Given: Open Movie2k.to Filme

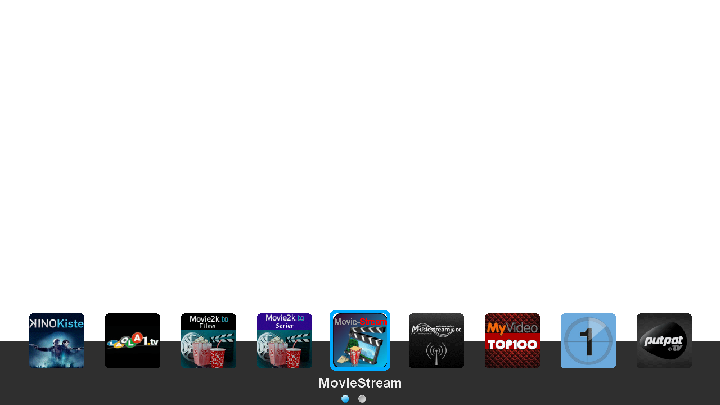Looking at the screenshot, I should [x=208, y=341].
